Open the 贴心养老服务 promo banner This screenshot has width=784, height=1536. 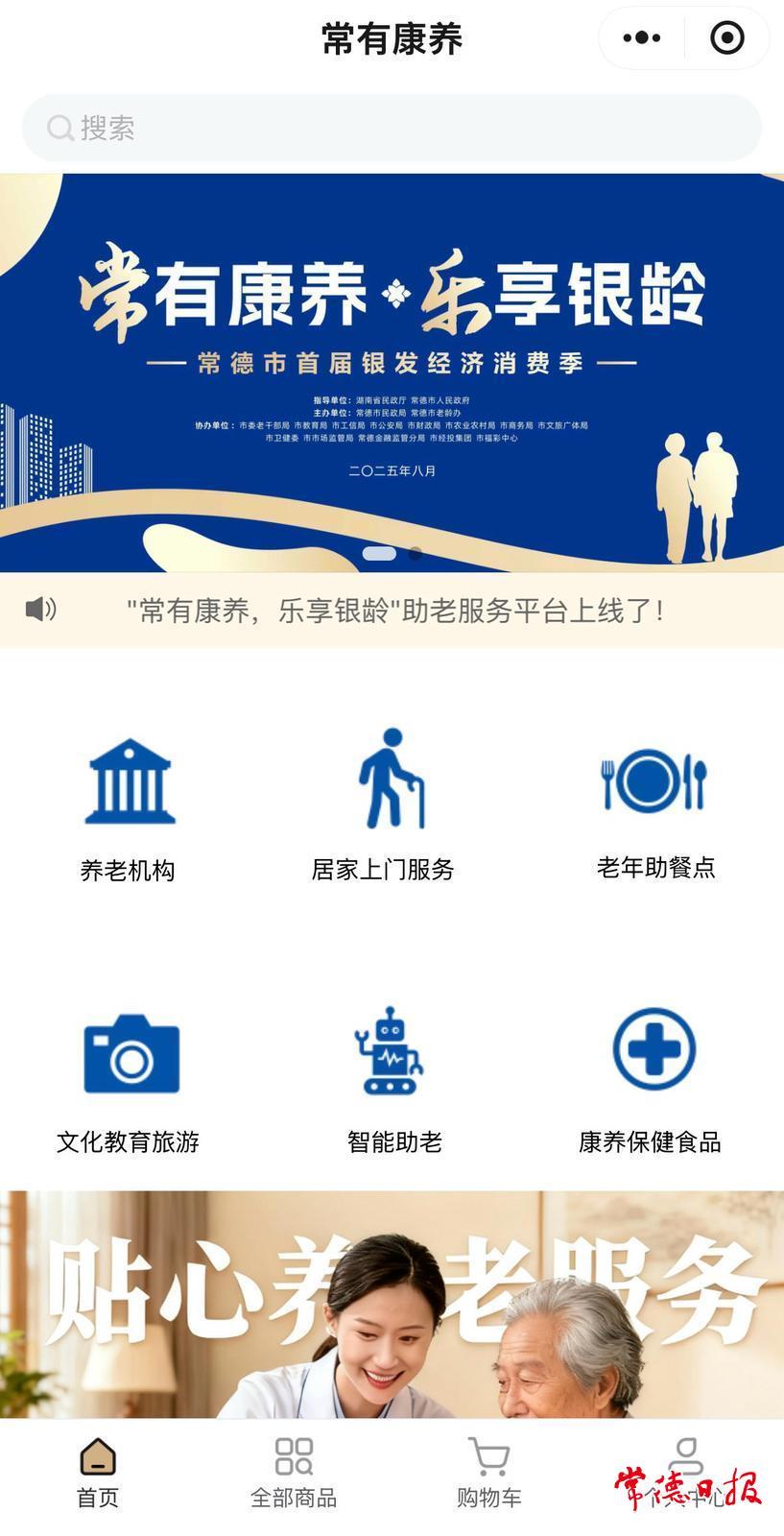tap(392, 1306)
